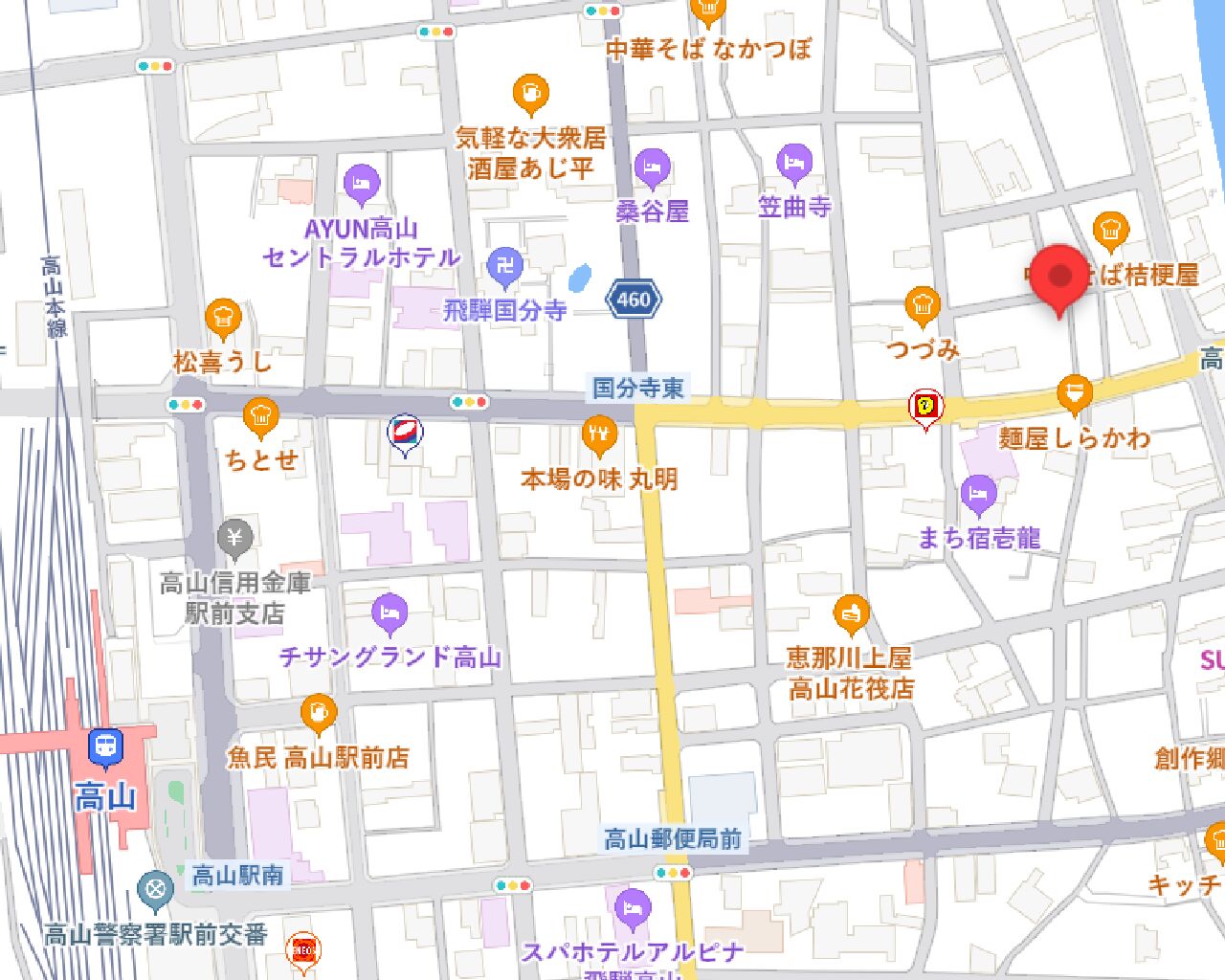Open the 魚民 高山駅前店 pub marker
1225x980 pixels.
[x=318, y=714]
